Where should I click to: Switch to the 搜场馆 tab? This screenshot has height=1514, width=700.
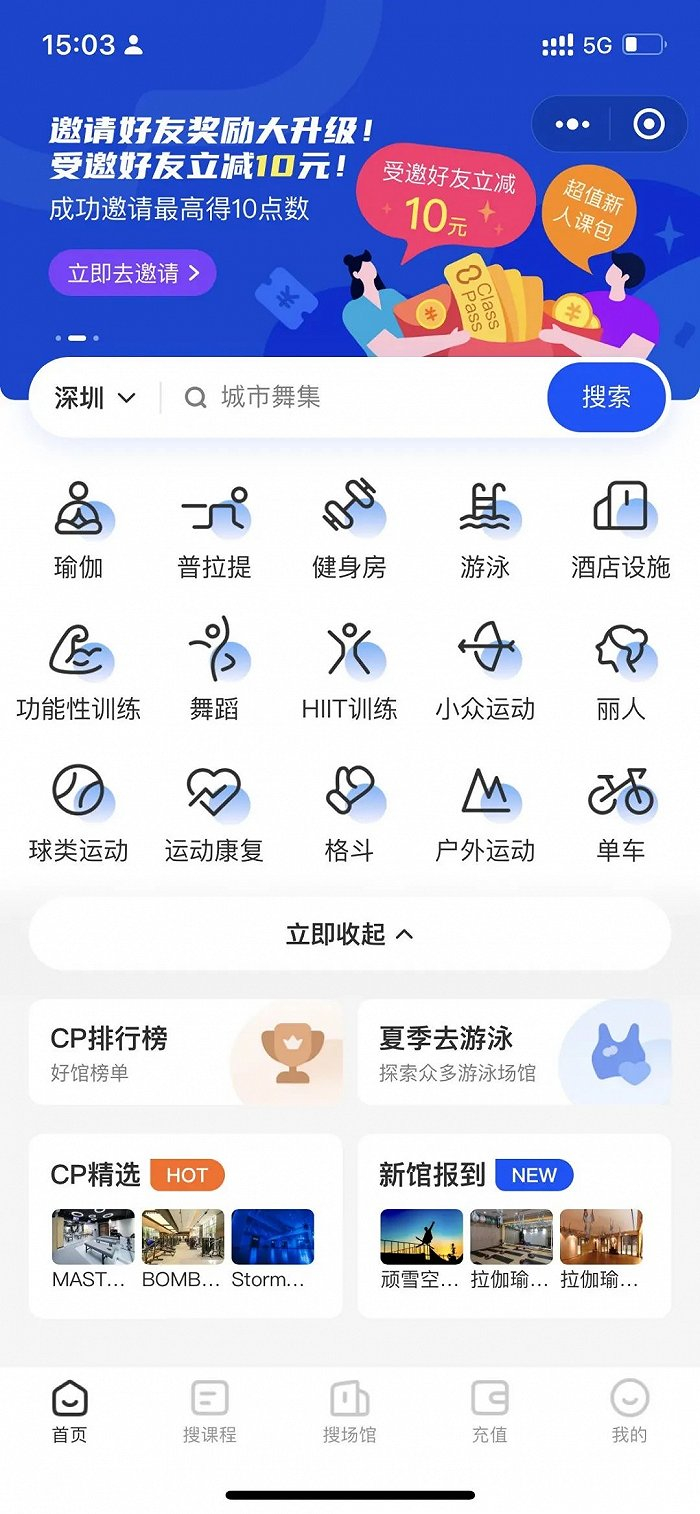(x=350, y=1411)
